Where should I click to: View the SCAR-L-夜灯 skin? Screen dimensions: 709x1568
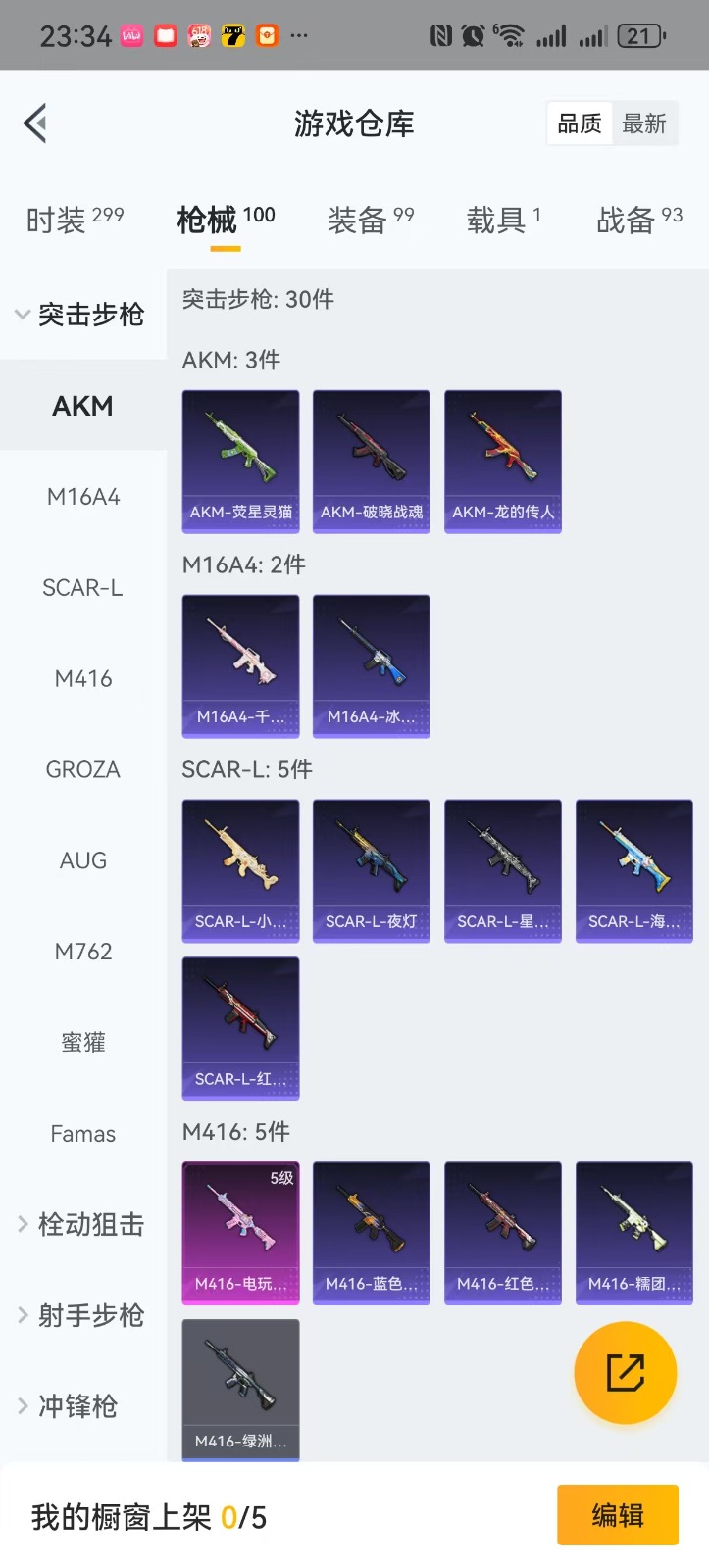coord(371,870)
